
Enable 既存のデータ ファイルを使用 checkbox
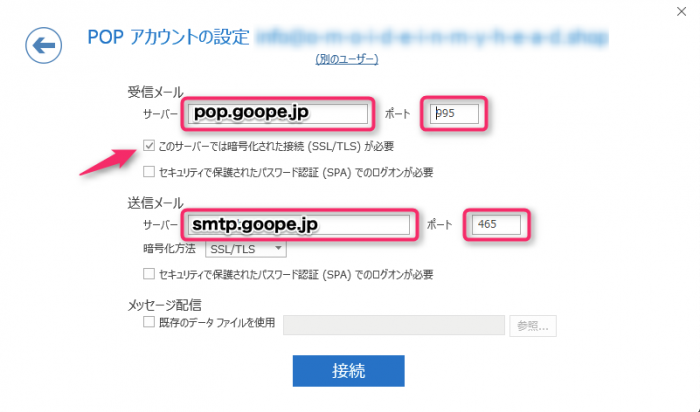tap(149, 322)
